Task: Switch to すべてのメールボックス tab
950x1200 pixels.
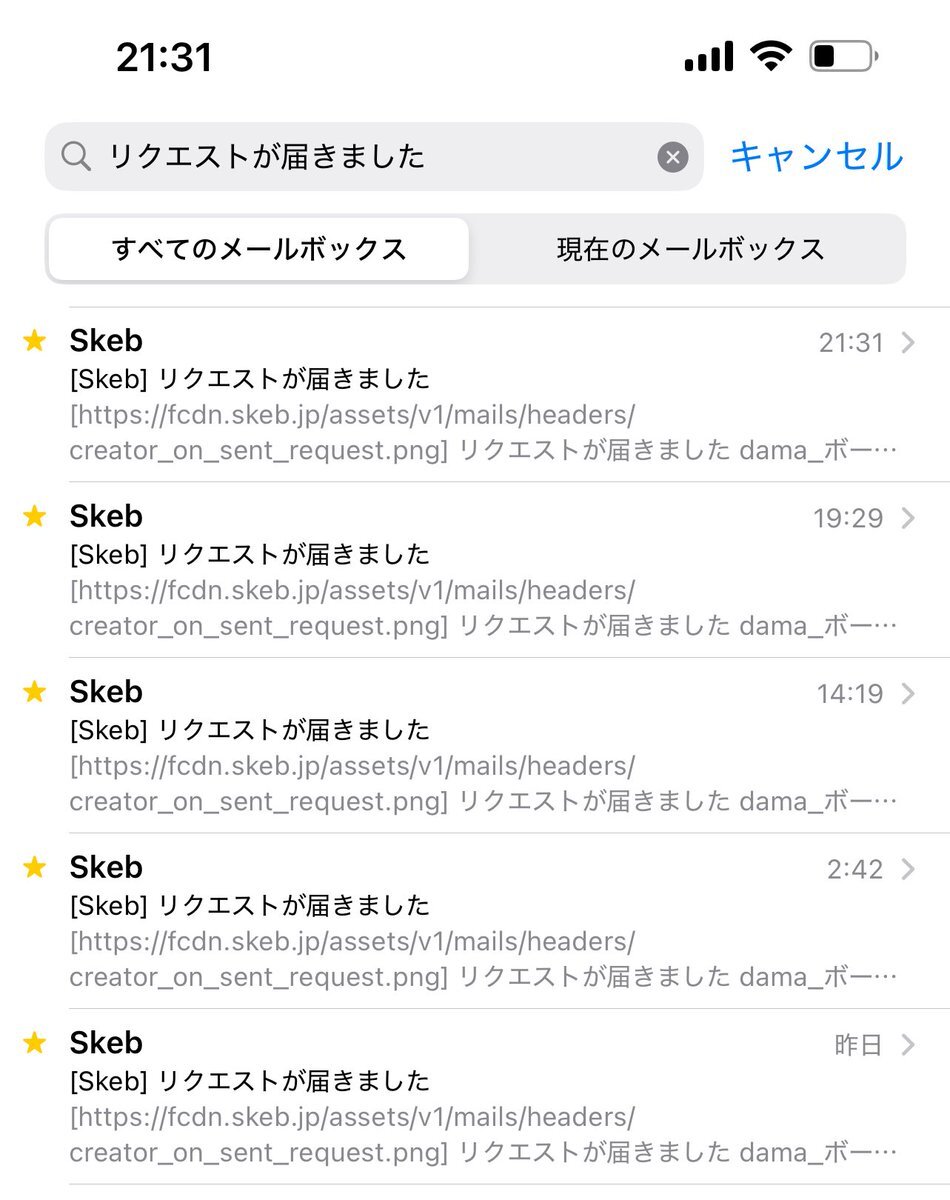Action: pos(259,249)
